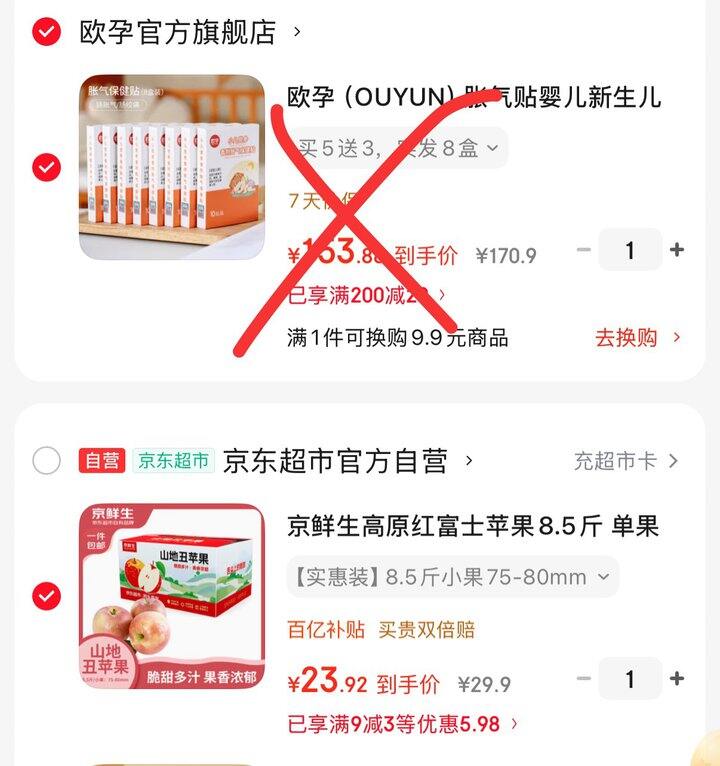Increase apple quantity by one
Viewport: 720px width, 766px height.
click(677, 679)
